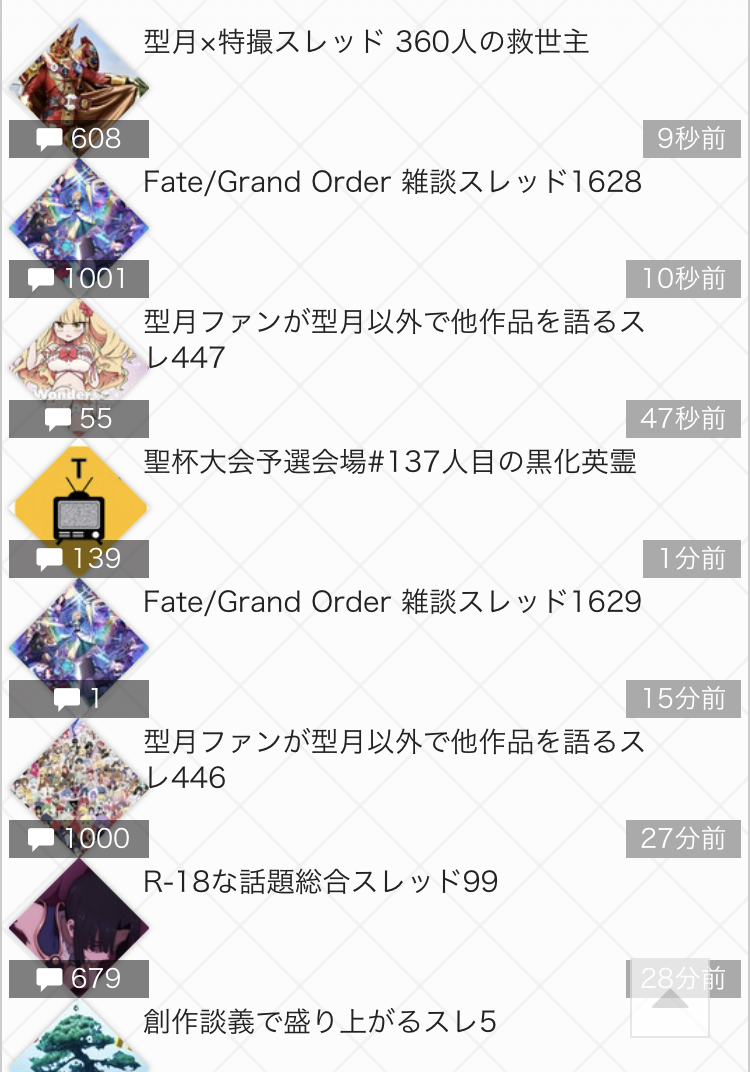This screenshot has height=1072, width=750.
Task: Open thread 型月×特撮スレッド 360人の救世主
Action: point(366,43)
